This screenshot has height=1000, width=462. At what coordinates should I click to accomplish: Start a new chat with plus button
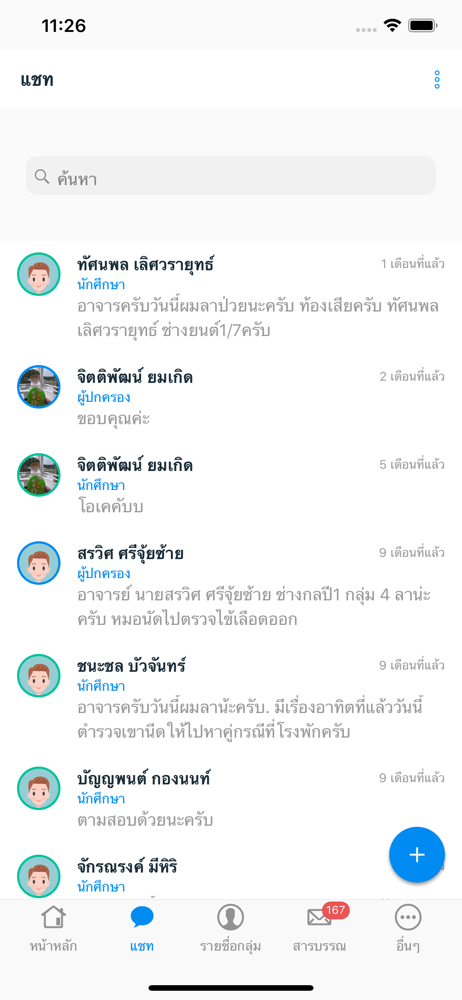417,855
